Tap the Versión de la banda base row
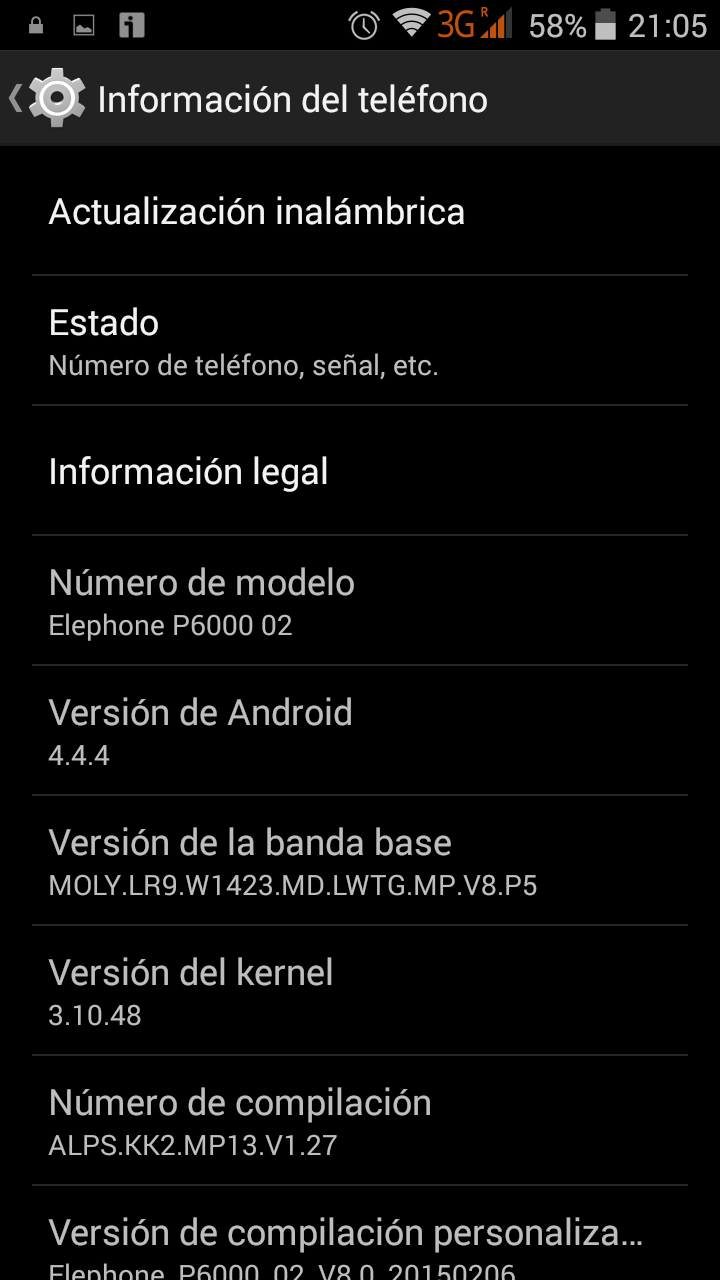This screenshot has width=720, height=1280. (360, 861)
